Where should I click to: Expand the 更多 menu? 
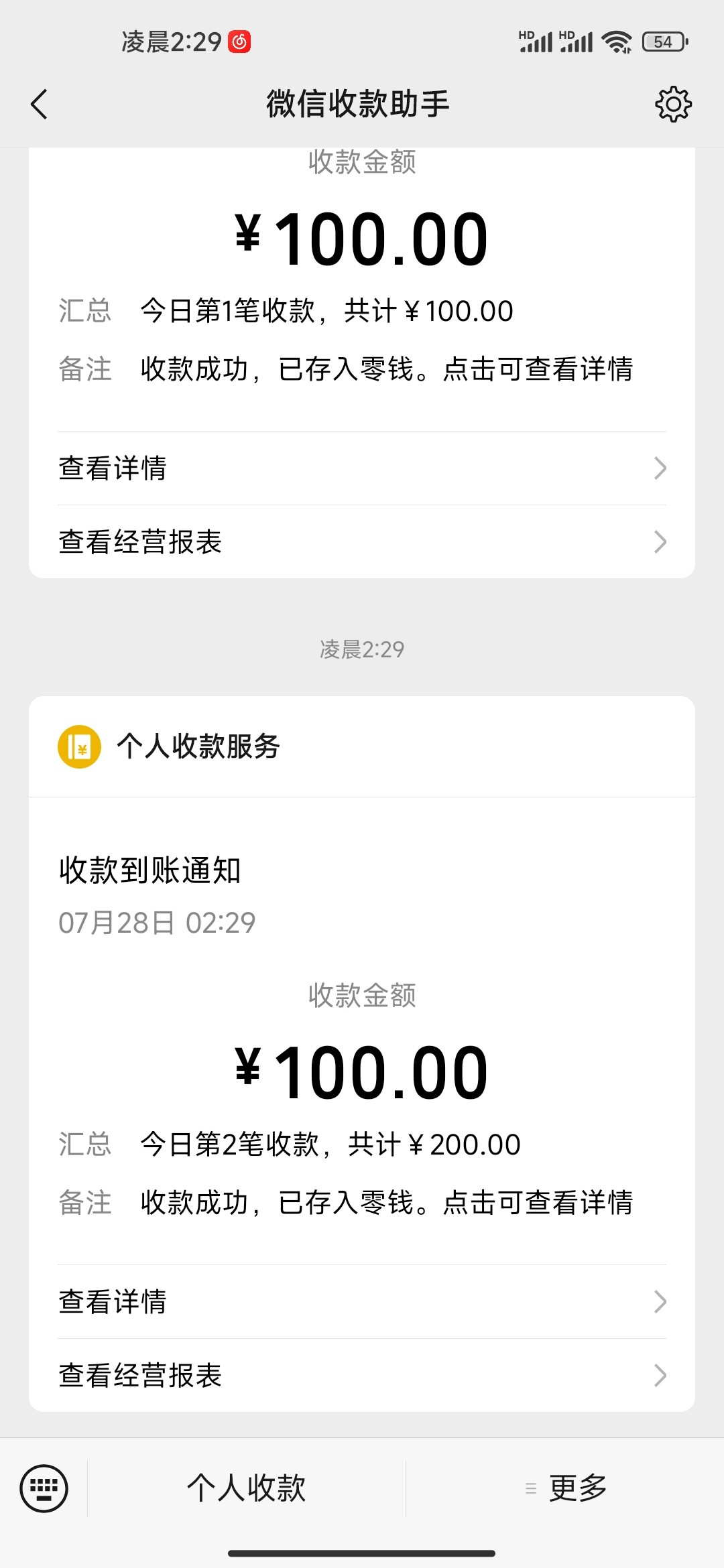(x=566, y=1488)
